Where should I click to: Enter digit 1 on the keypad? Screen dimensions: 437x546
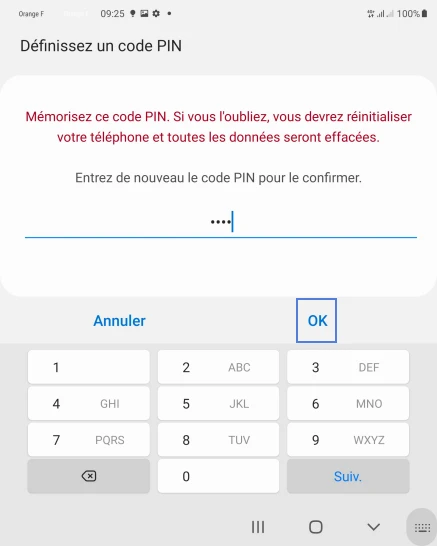click(89, 367)
